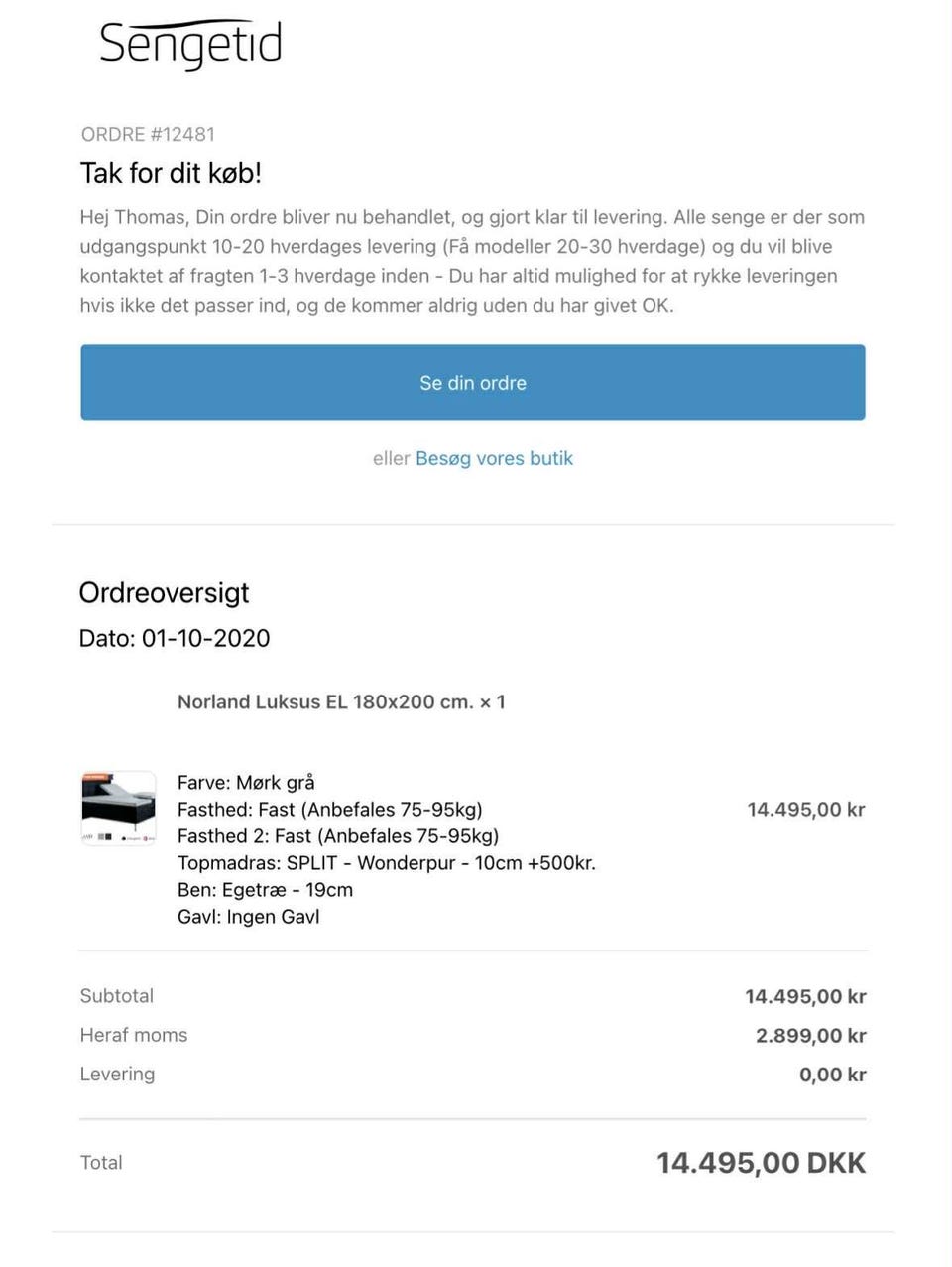952x1267 pixels.
Task: Open Besøg vores butik link
Action: (x=493, y=458)
